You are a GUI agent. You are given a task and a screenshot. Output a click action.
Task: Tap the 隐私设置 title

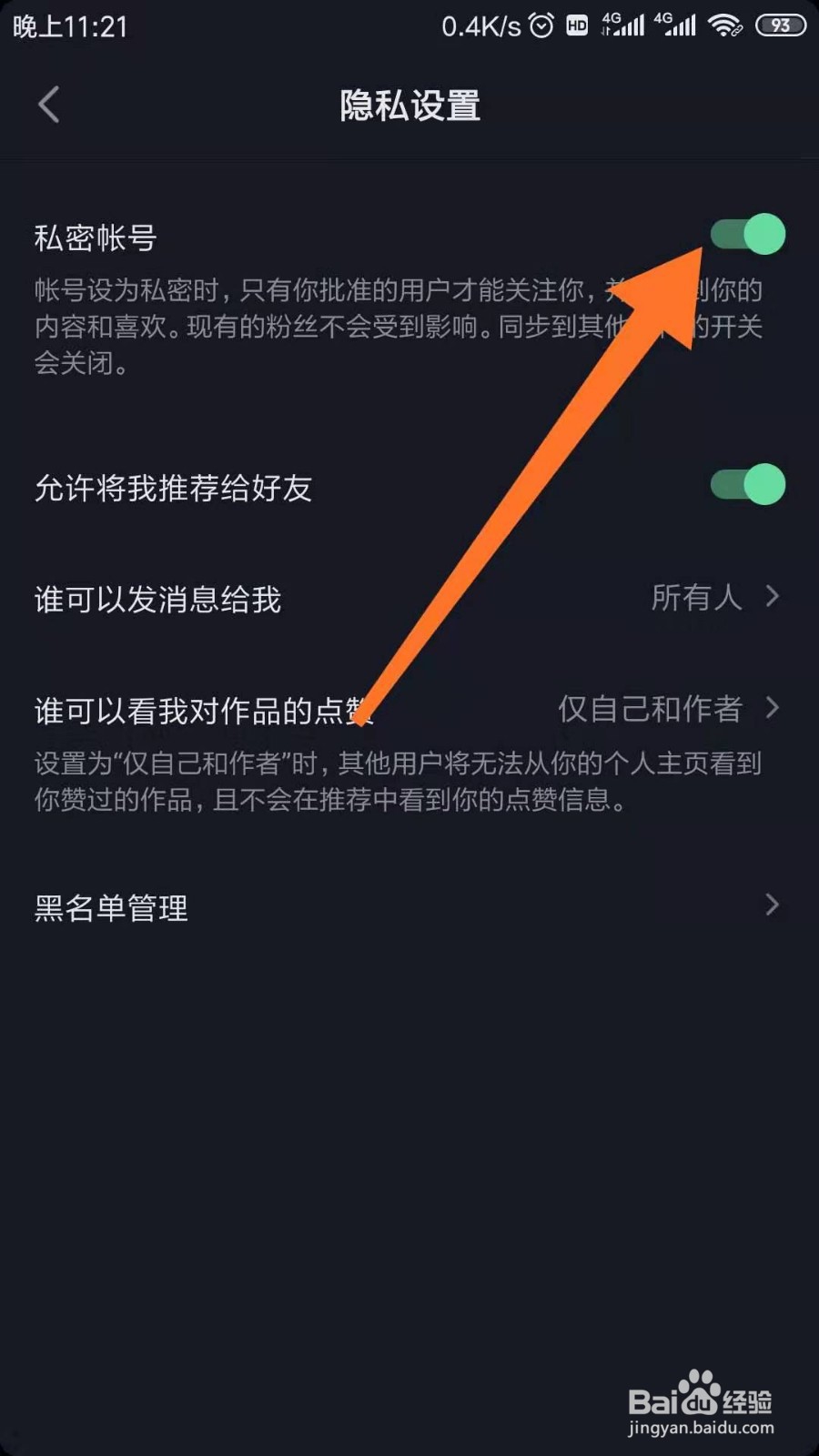pyautogui.click(x=409, y=106)
